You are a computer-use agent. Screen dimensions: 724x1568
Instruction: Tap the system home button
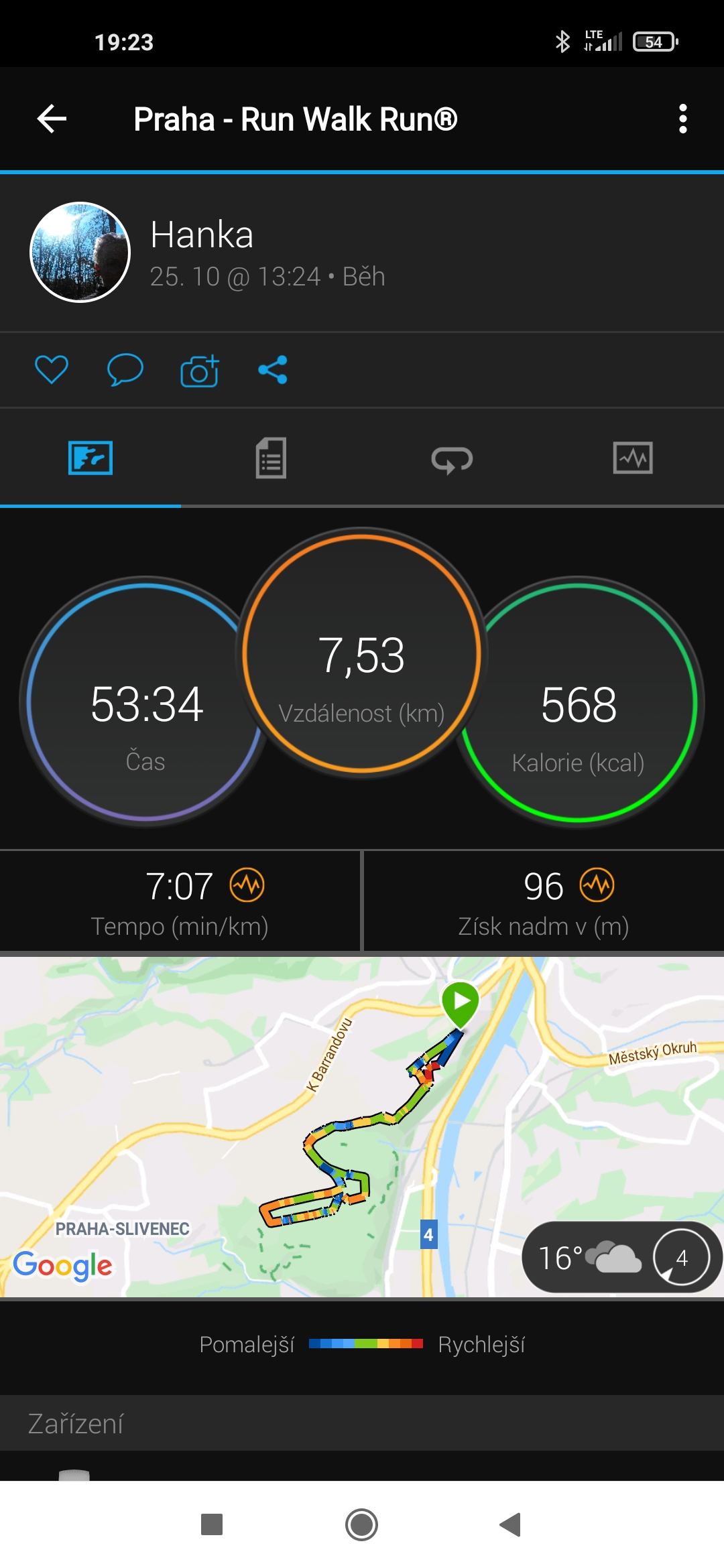coord(361,1524)
